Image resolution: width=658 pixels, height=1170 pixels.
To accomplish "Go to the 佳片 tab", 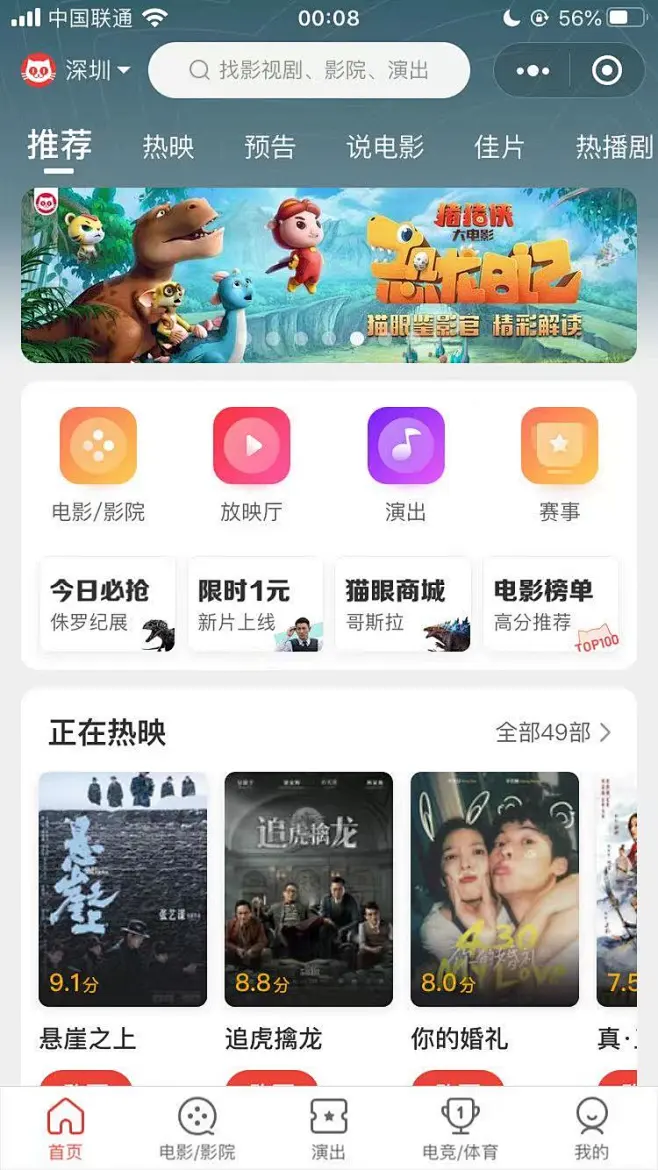I will coord(499,147).
